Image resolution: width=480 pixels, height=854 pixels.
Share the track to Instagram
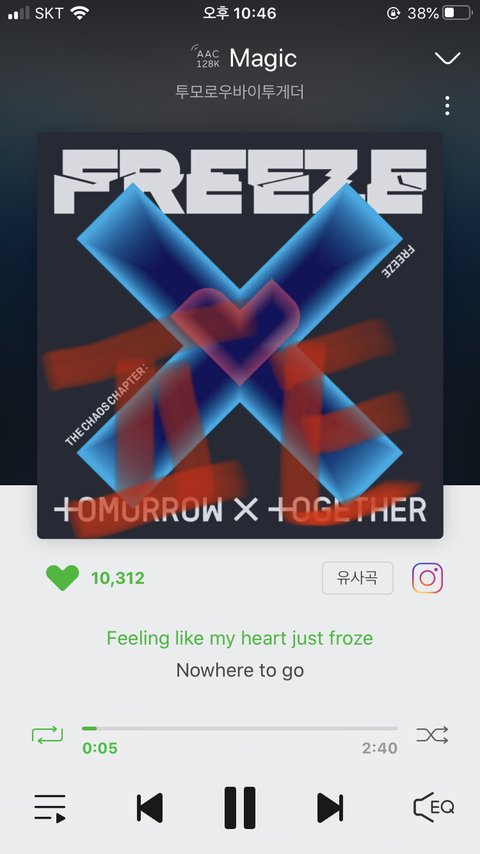point(427,578)
